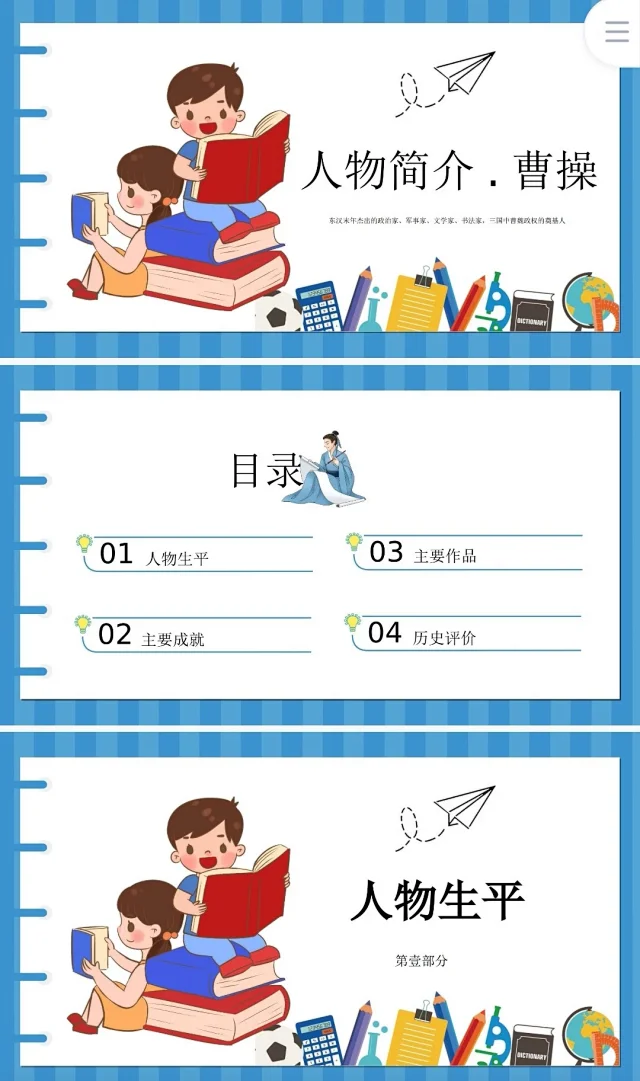Open the 人物生平 第壹部分 slide preview
Viewport: 640px width, 1081px height.
click(320, 905)
